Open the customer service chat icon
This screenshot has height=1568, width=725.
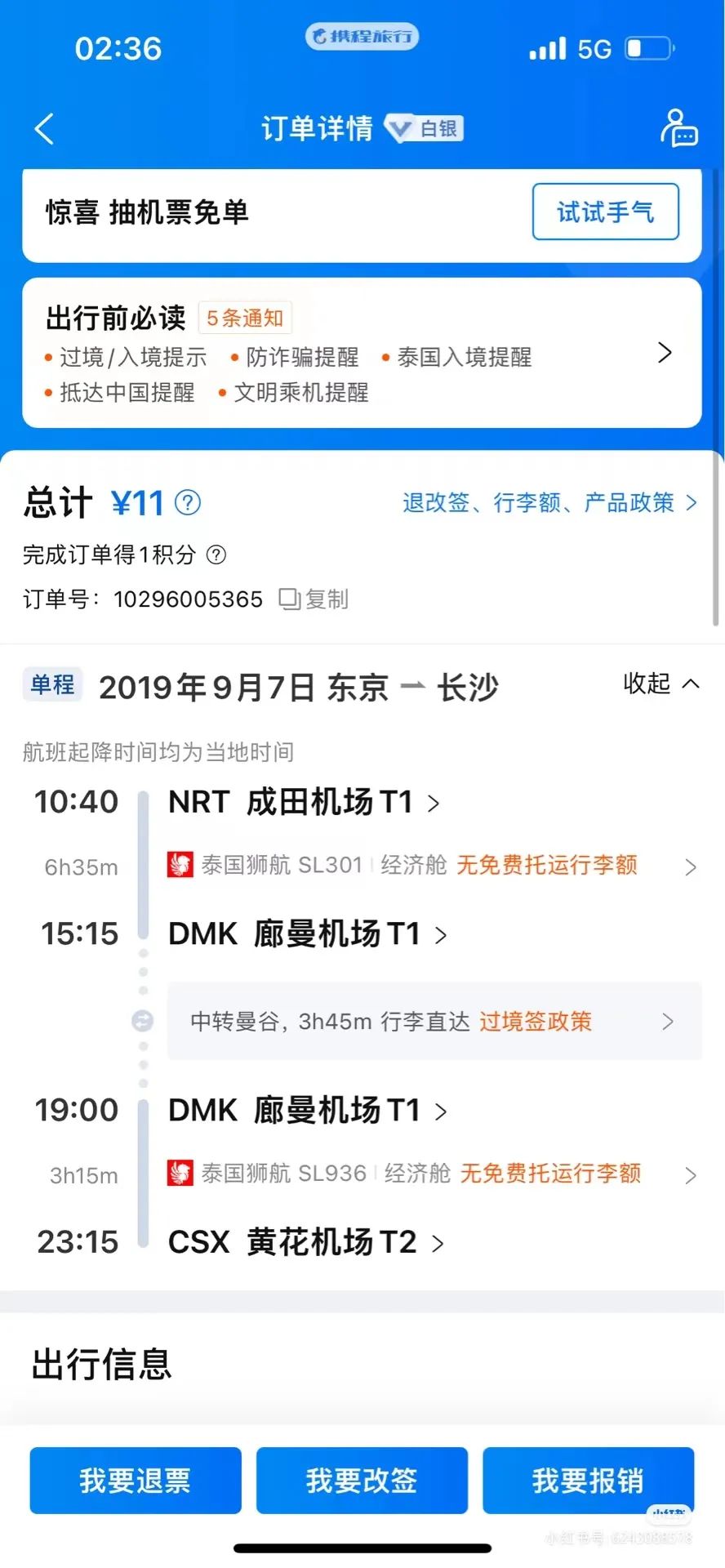[x=678, y=128]
